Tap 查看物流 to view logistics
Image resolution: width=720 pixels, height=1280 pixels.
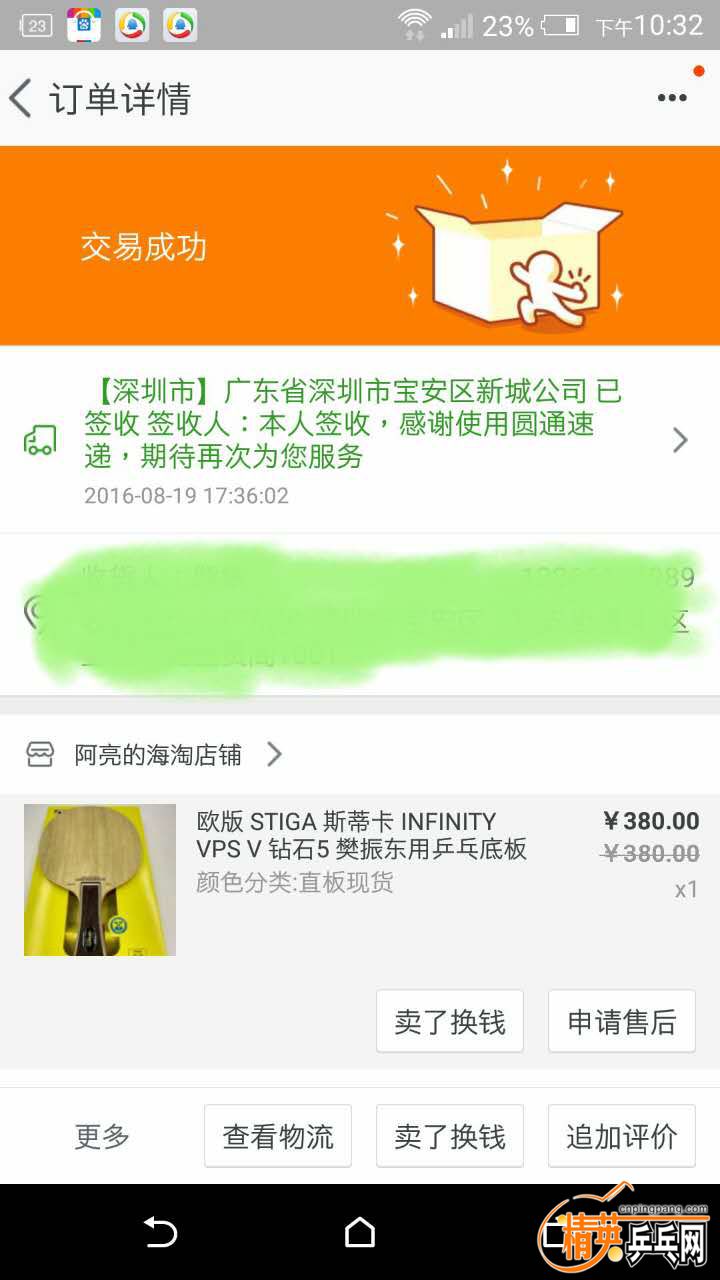pyautogui.click(x=278, y=1136)
